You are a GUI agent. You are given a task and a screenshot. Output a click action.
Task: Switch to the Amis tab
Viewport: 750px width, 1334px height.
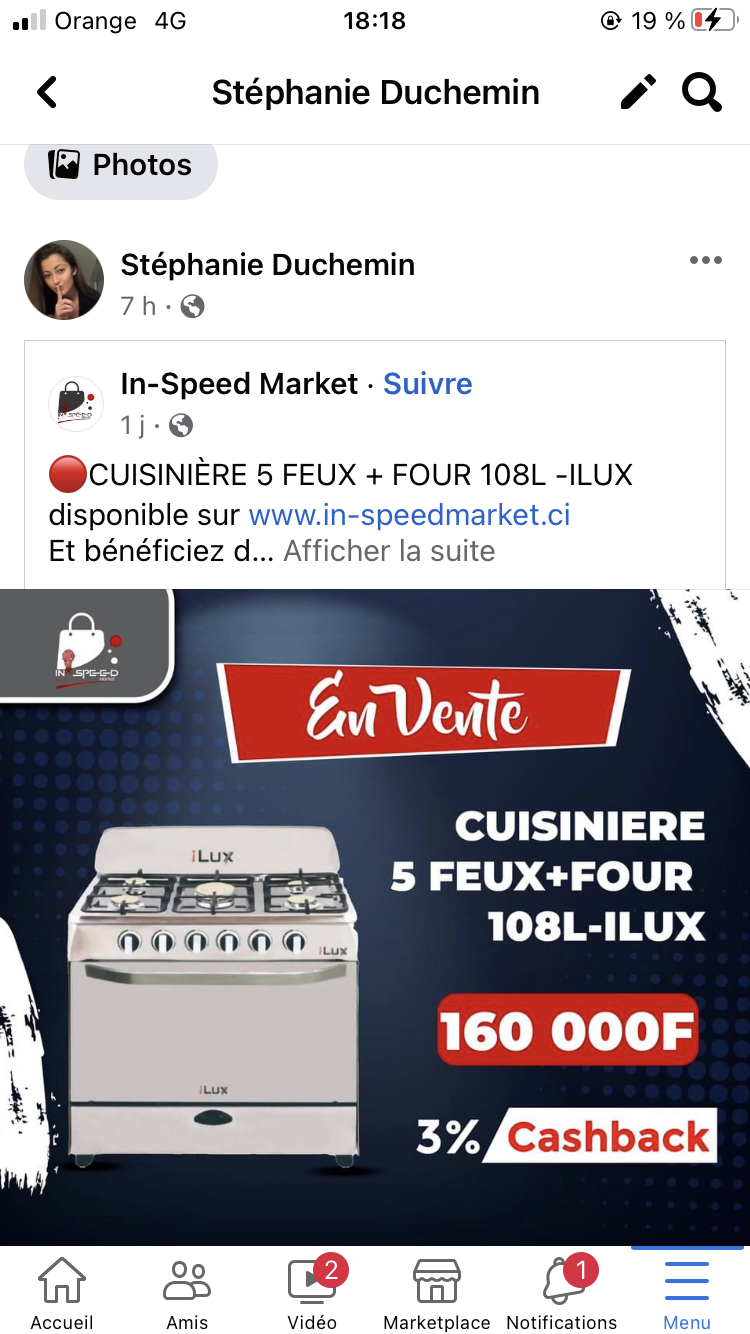point(187,1292)
